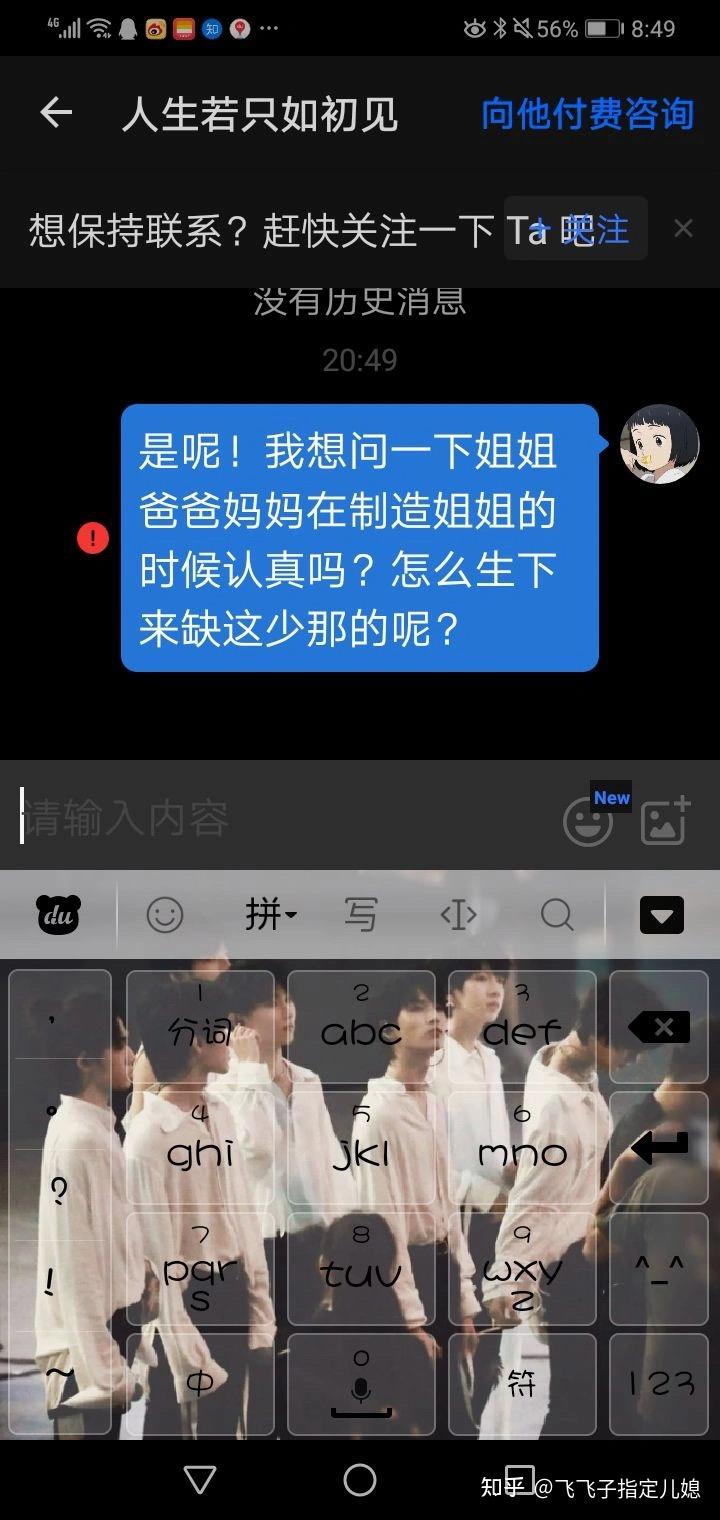The width and height of the screenshot is (720, 1520).
Task: Change input mode via 拼 dropdown
Action: click(x=271, y=914)
